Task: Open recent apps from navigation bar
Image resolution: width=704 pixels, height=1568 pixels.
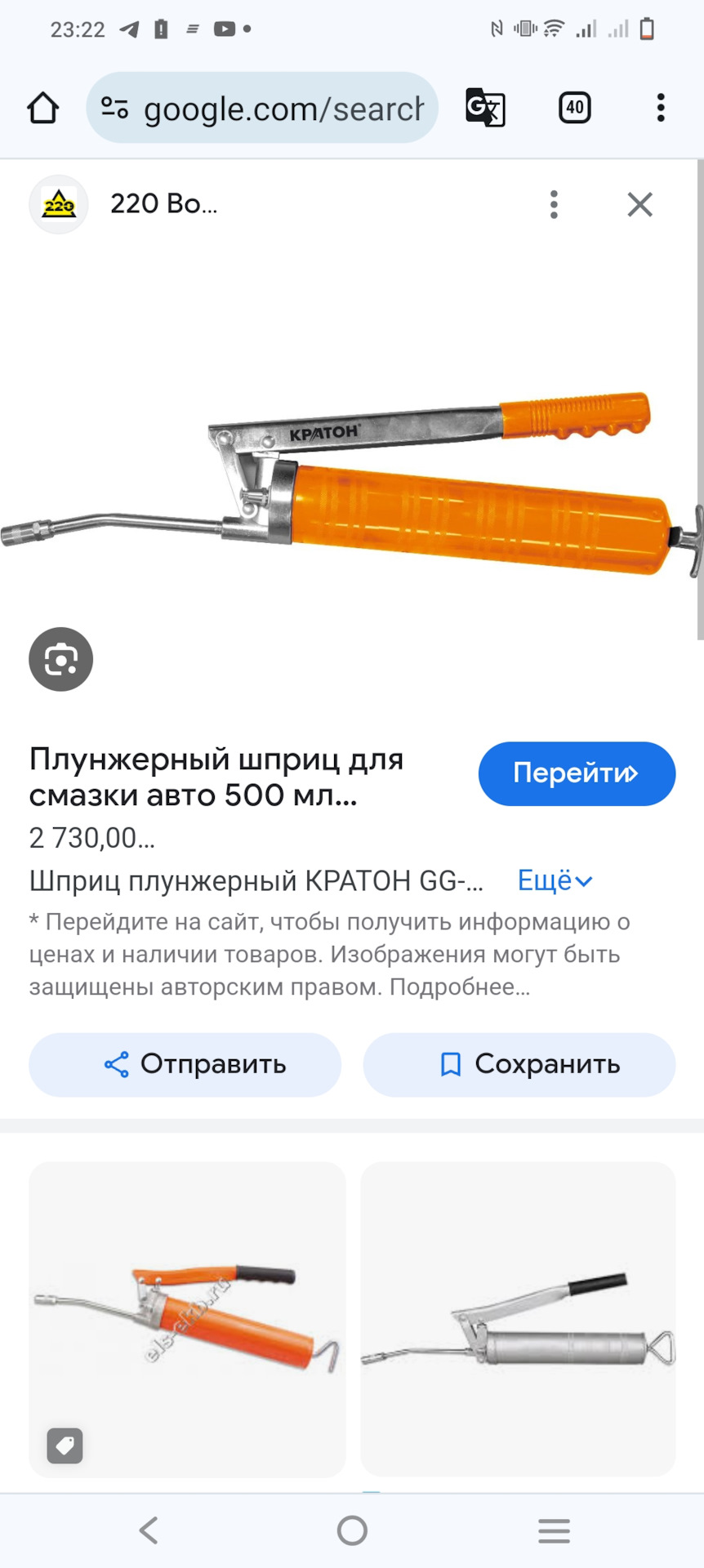Action: (x=554, y=1530)
